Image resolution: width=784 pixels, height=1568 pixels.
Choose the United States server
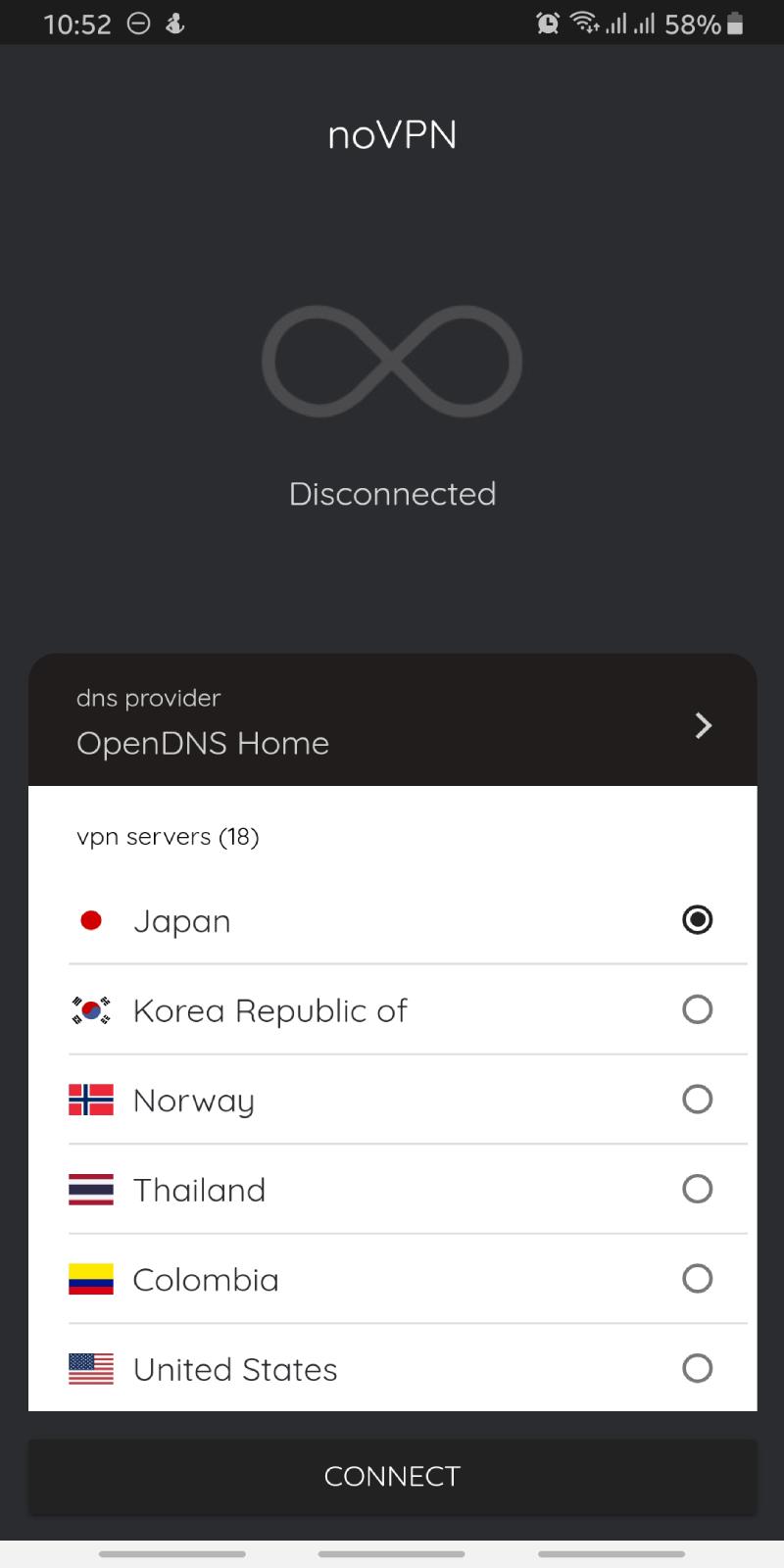(697, 1368)
